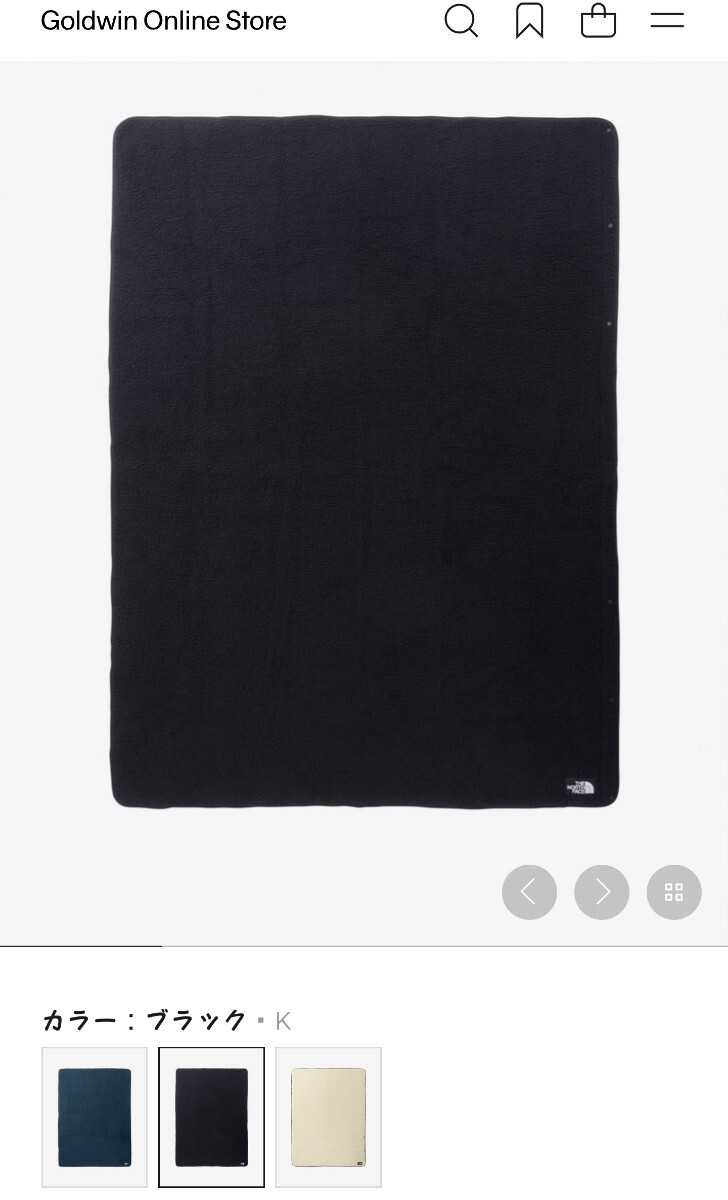
Task: Open the search magnifier icon
Action: [x=461, y=21]
